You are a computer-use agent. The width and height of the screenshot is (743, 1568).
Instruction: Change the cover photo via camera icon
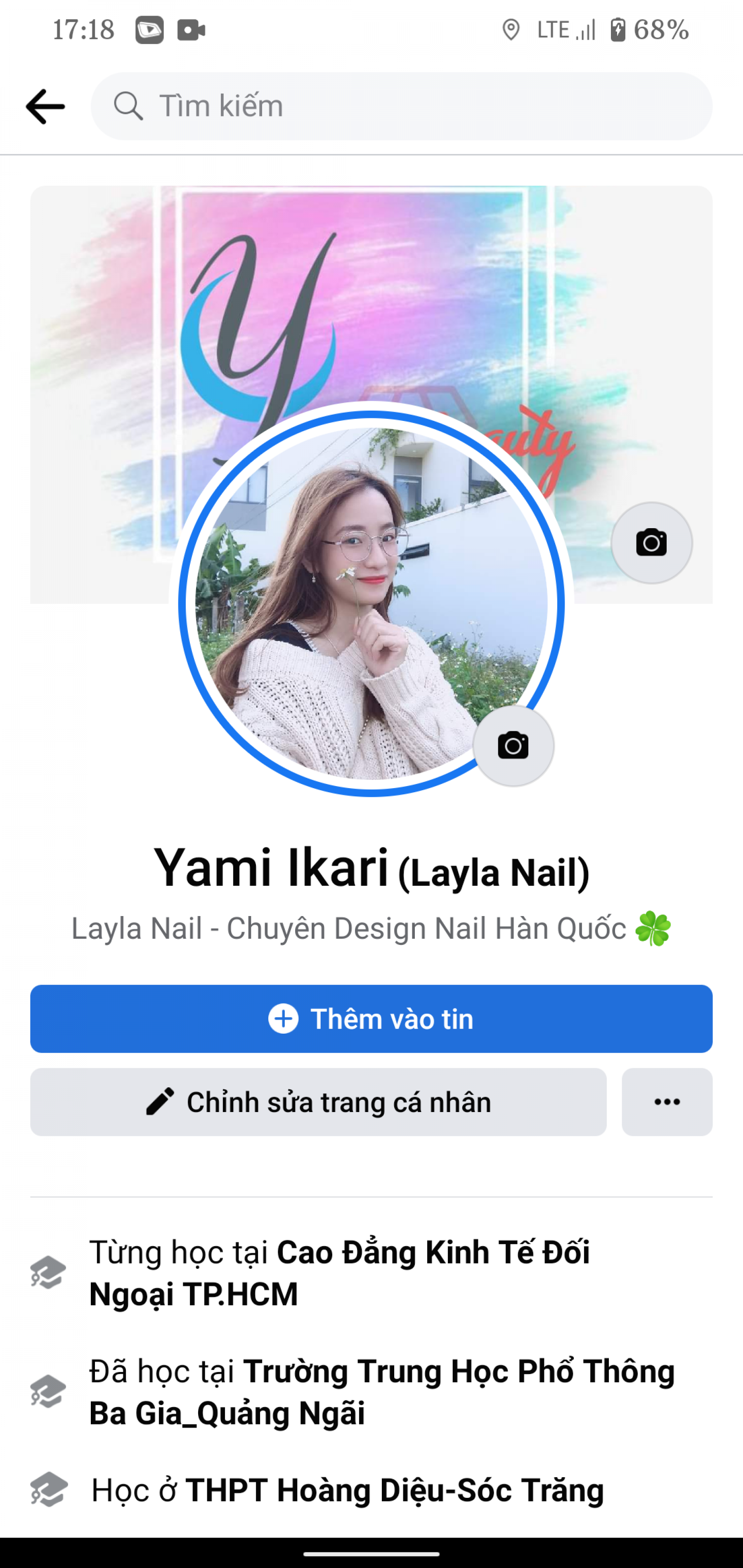pyautogui.click(x=651, y=542)
